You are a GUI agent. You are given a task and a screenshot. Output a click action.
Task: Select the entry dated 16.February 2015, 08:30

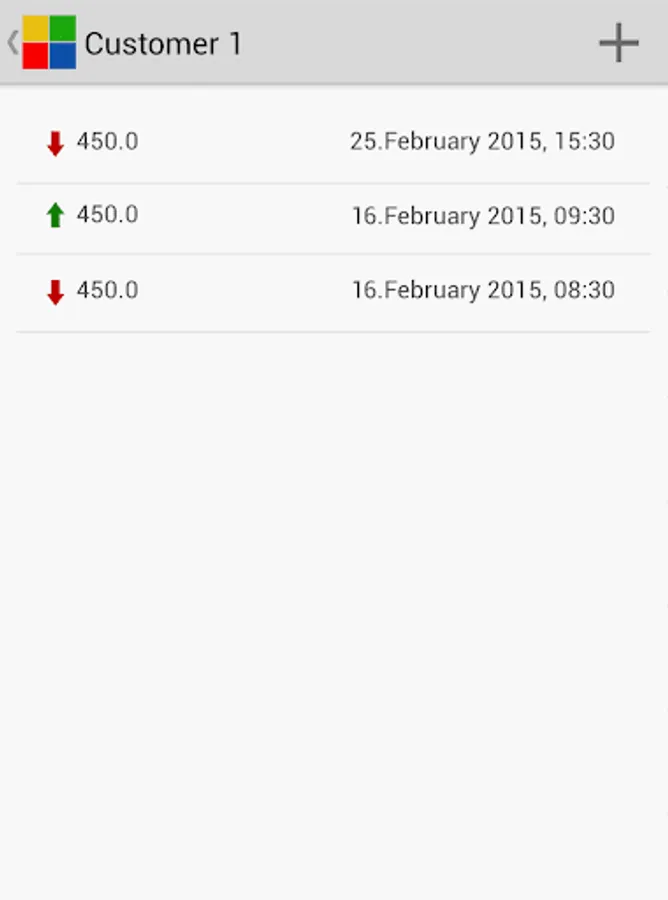point(333,291)
